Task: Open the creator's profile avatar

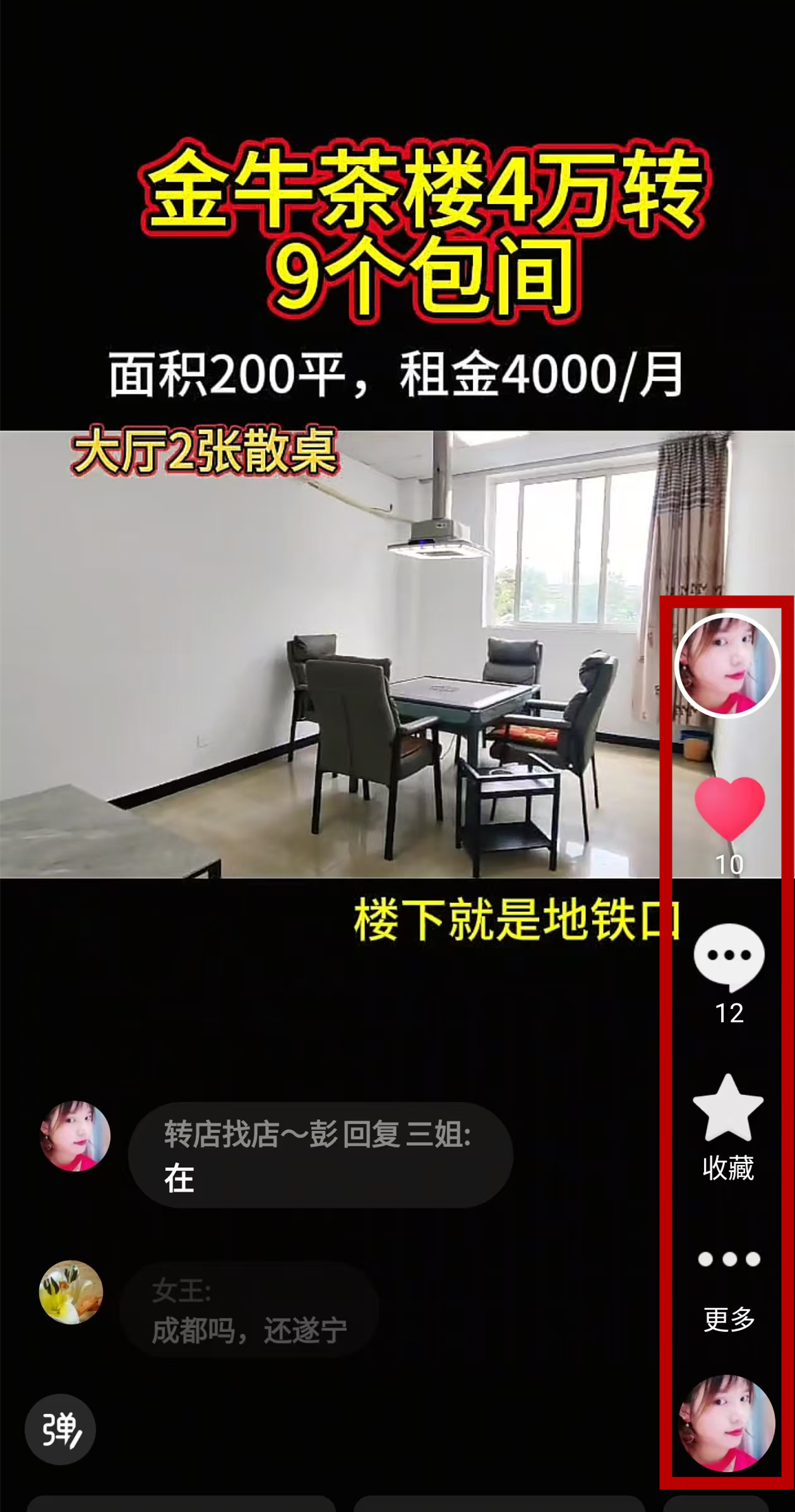Action: pyautogui.click(x=727, y=665)
